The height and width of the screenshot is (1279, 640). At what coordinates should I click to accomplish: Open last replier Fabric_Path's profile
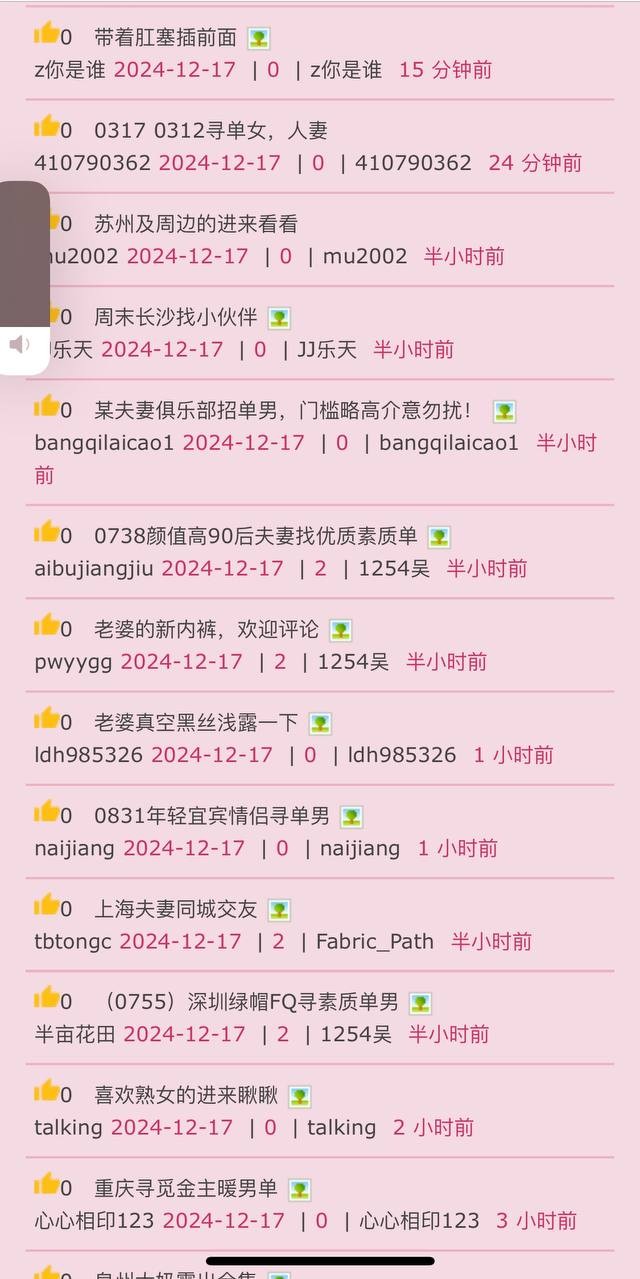[375, 941]
